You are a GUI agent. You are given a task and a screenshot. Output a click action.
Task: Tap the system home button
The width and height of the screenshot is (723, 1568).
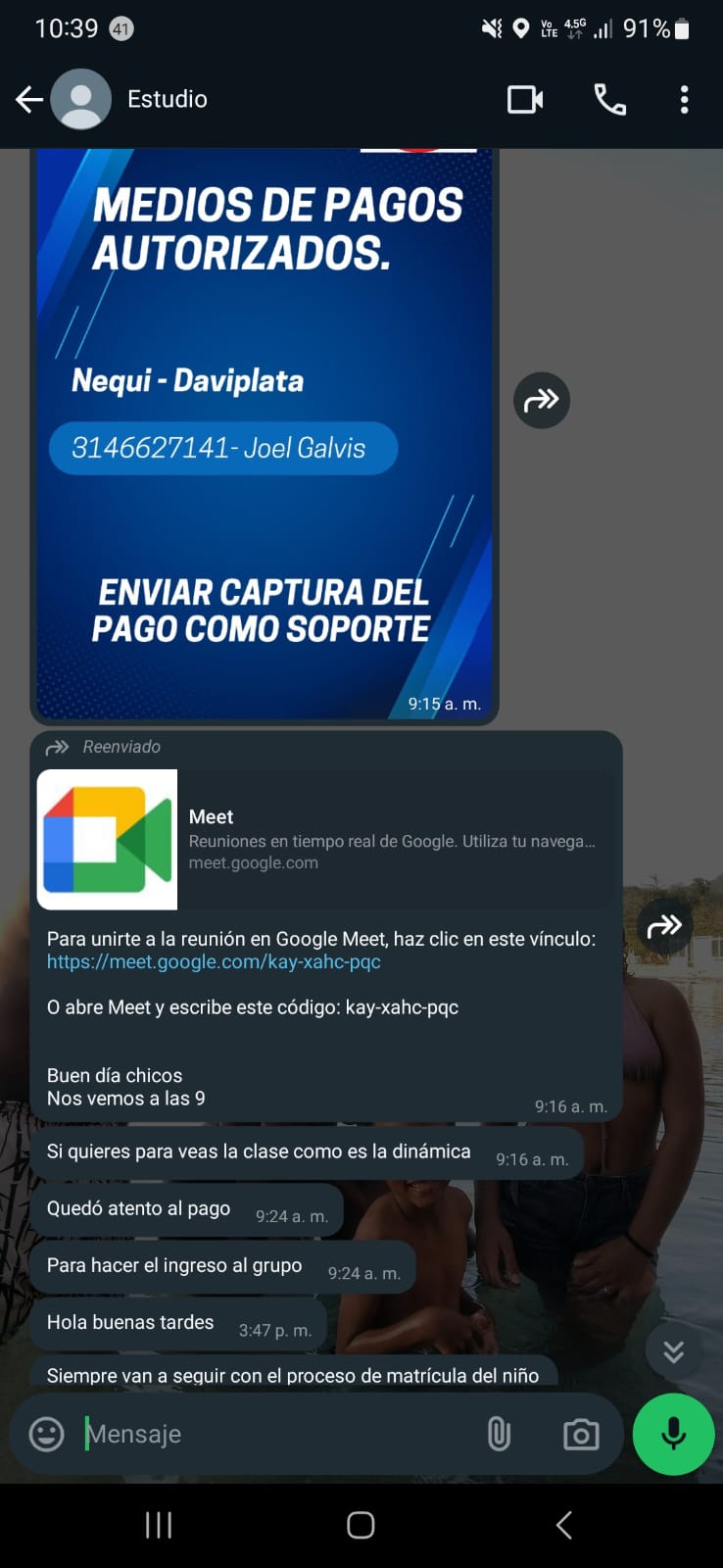361,1525
